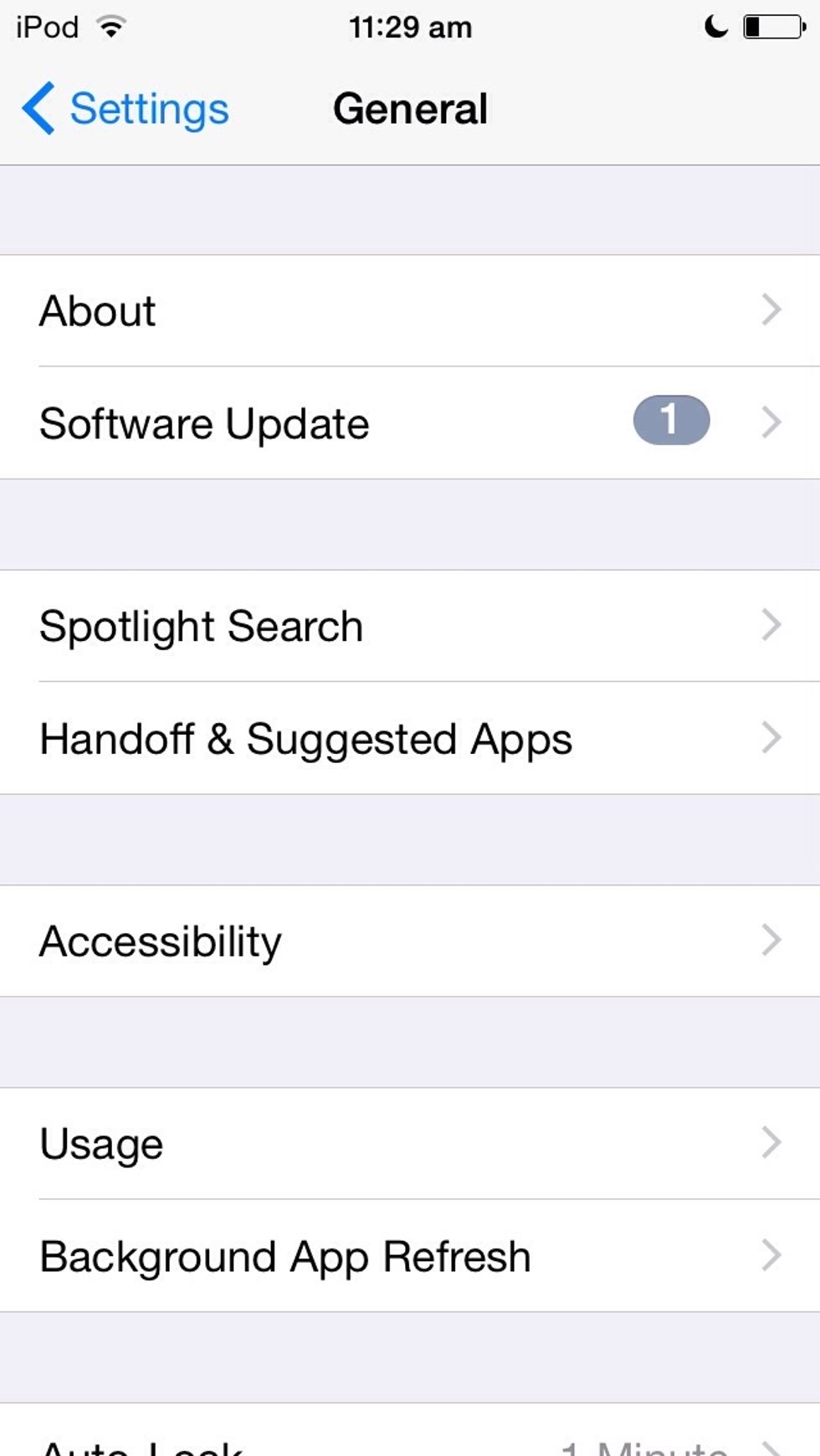Open Software Update

(410, 423)
